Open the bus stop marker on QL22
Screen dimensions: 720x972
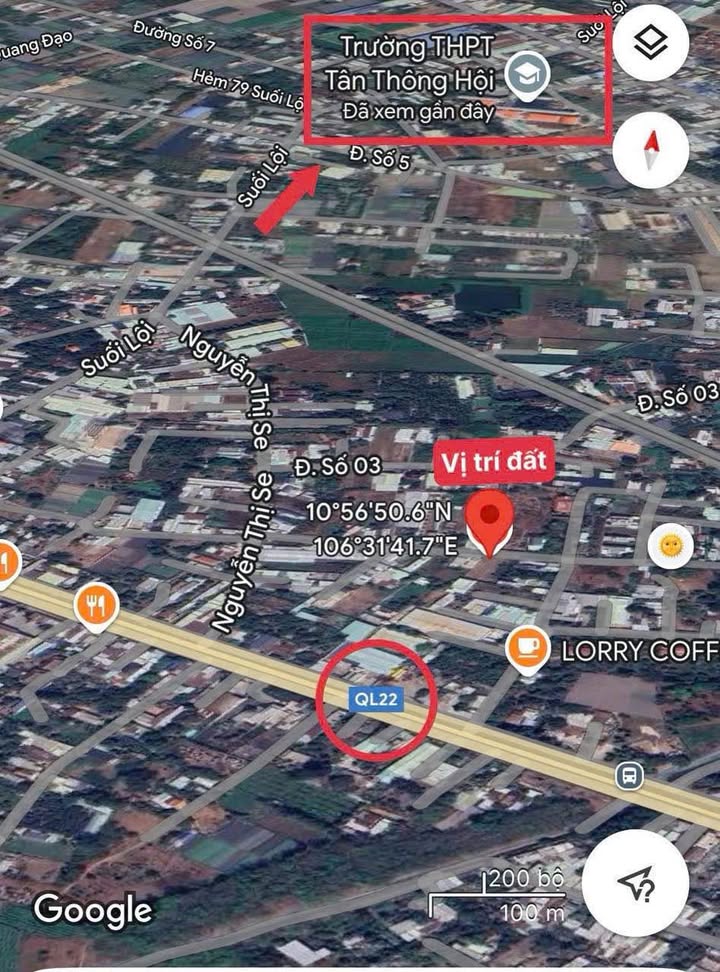(x=629, y=775)
